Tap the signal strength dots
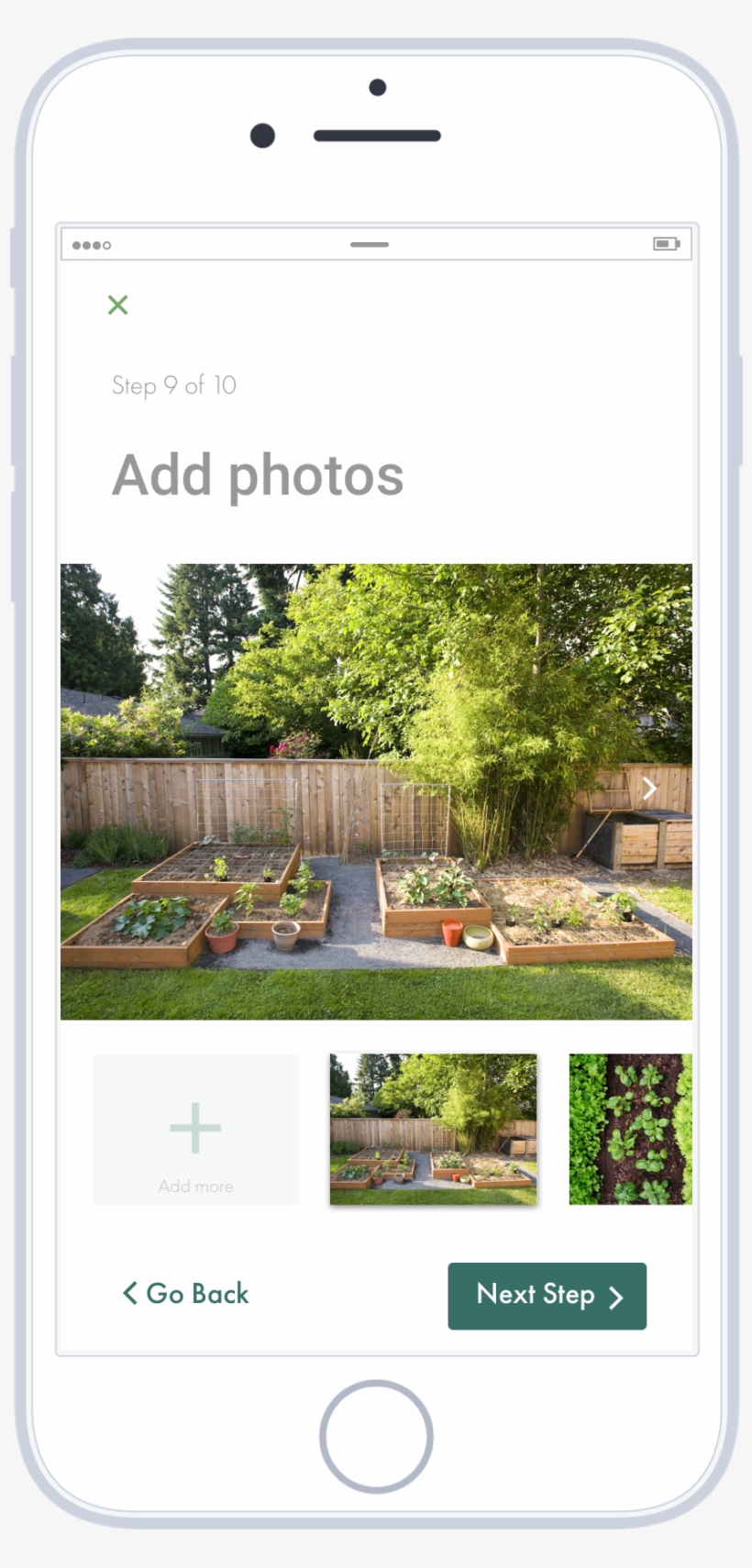 (92, 244)
